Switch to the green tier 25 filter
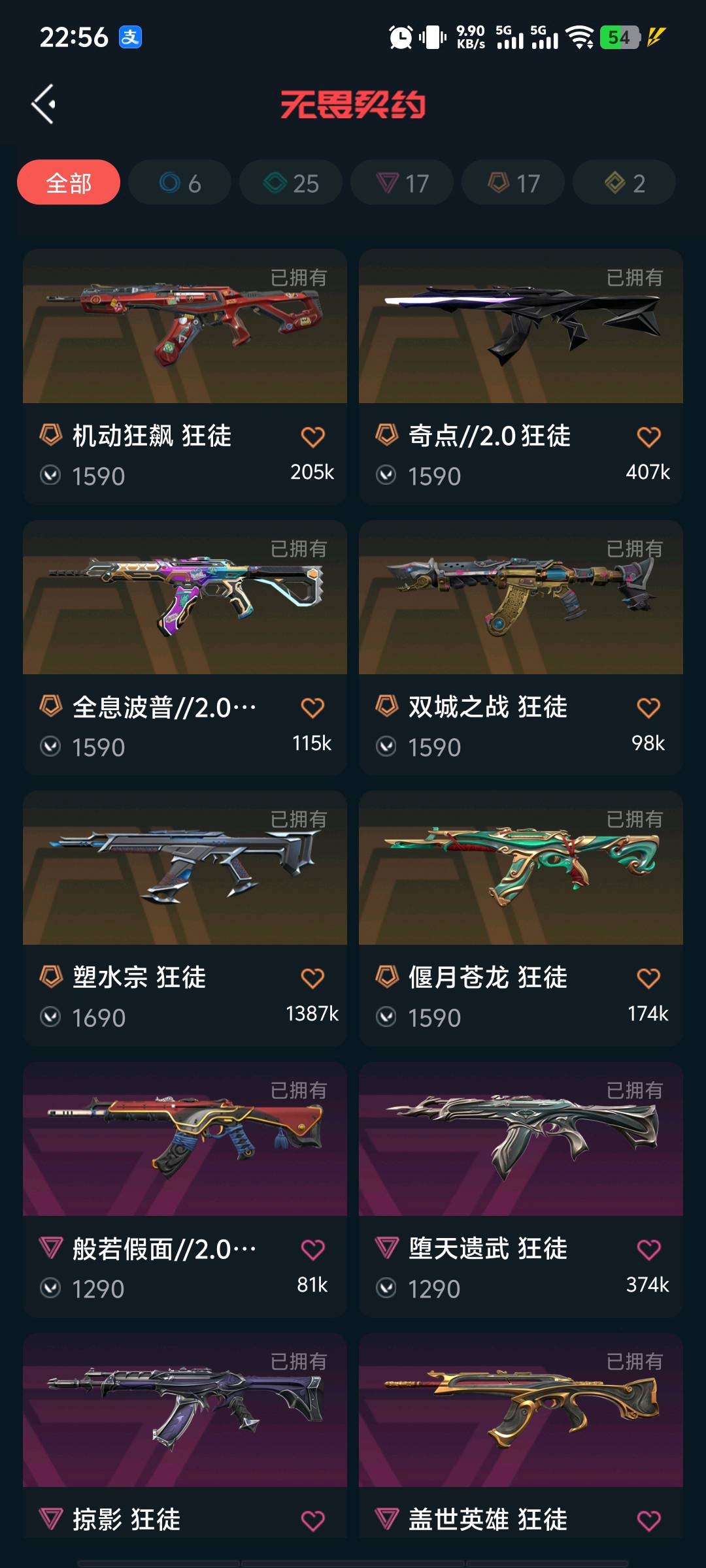This screenshot has height=1568, width=706. [291, 183]
